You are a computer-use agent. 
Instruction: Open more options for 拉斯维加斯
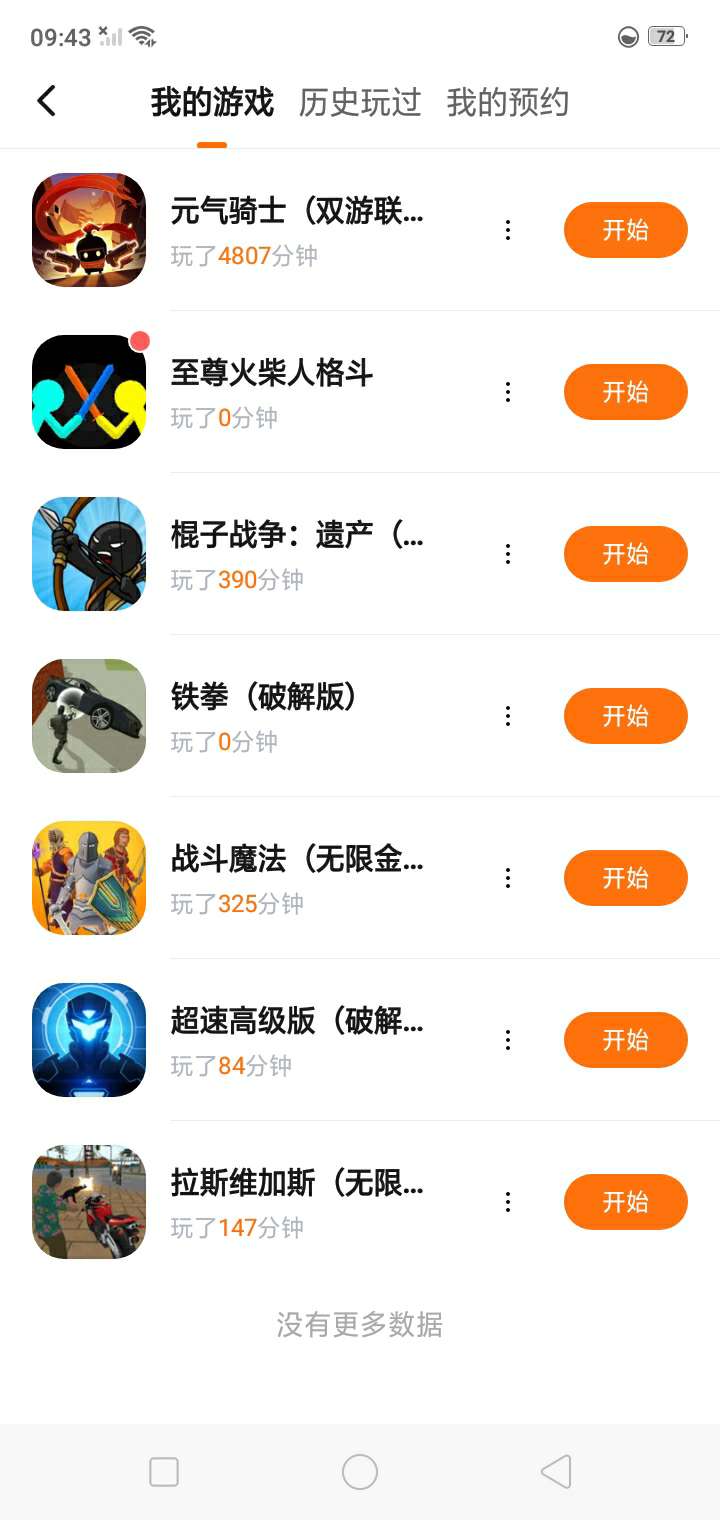tap(508, 1202)
